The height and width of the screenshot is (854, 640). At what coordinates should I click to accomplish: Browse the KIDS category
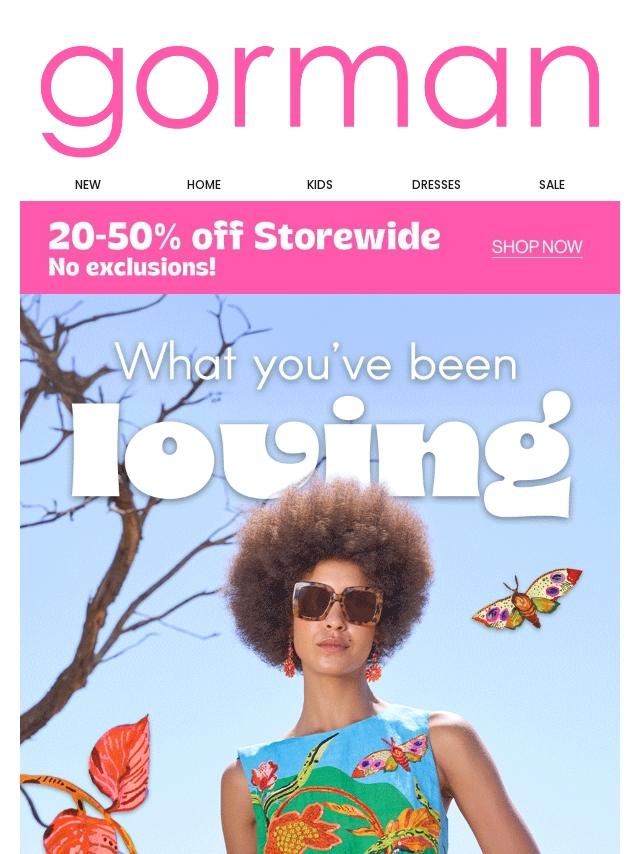320,185
